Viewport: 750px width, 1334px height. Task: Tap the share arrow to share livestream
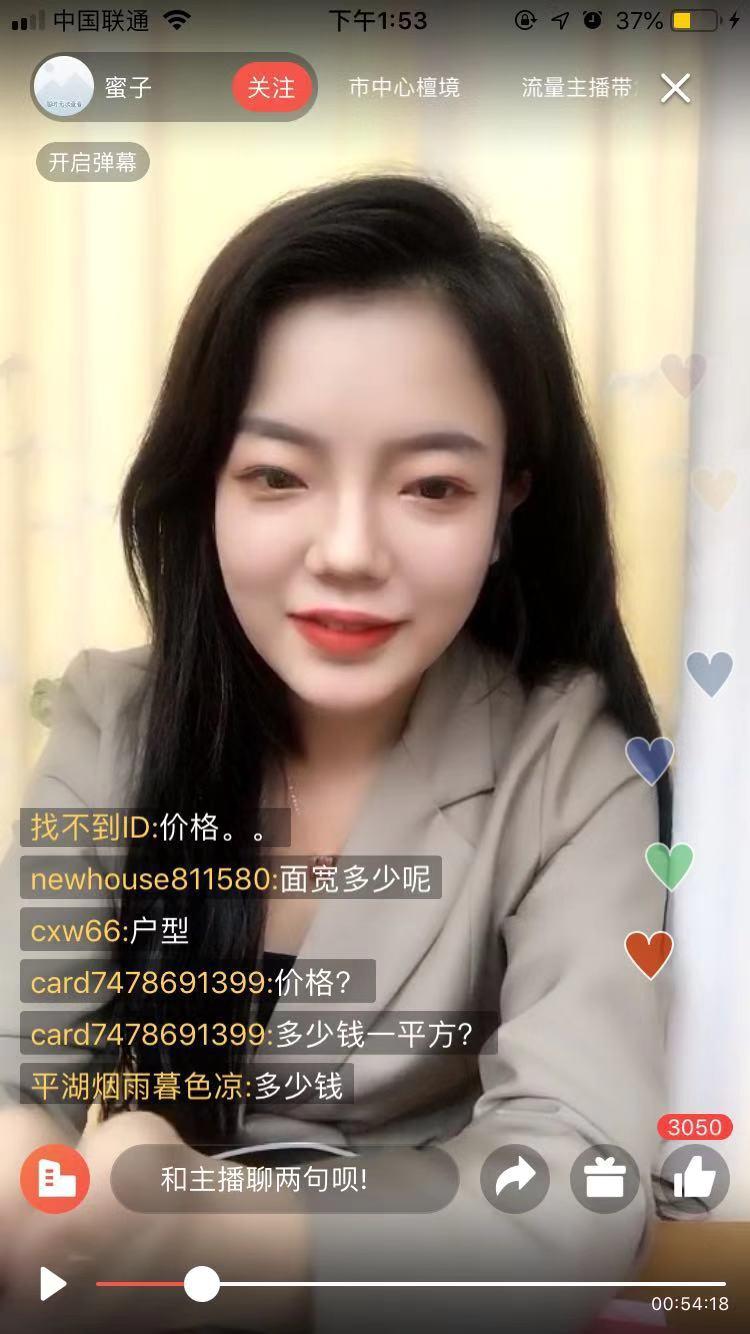pyautogui.click(x=514, y=1180)
